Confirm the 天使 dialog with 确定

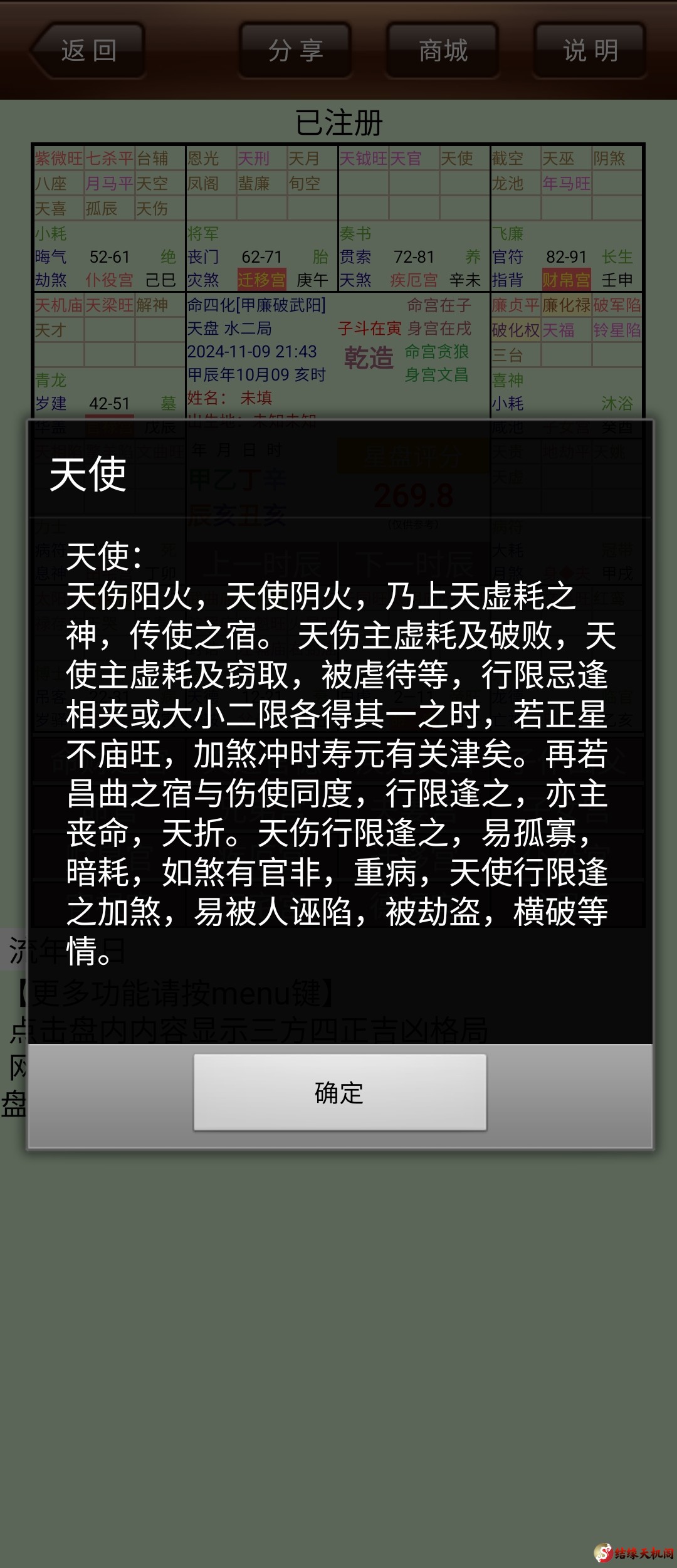pyautogui.click(x=339, y=1093)
